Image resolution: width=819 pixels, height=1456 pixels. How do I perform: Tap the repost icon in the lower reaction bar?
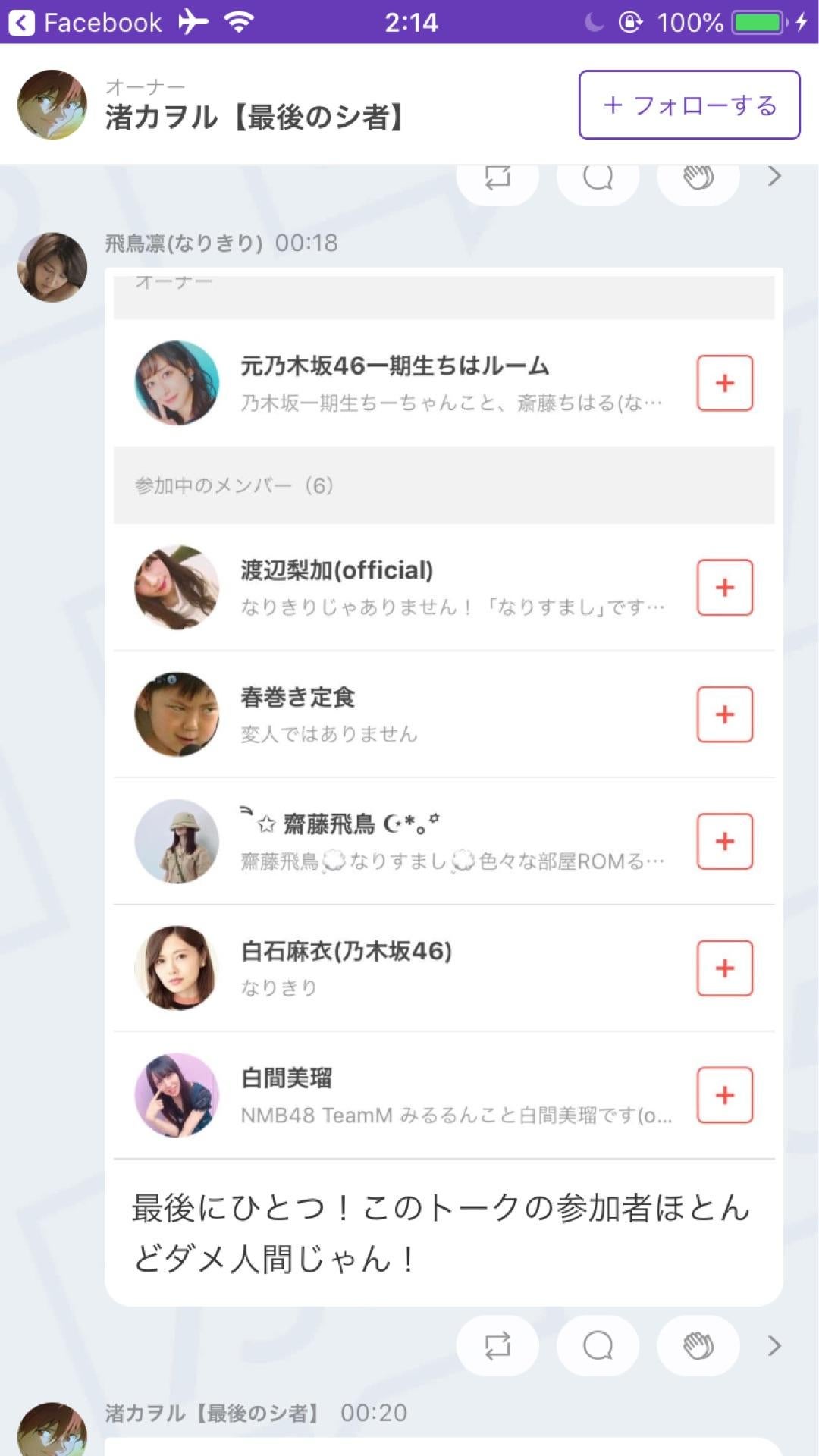(497, 1346)
